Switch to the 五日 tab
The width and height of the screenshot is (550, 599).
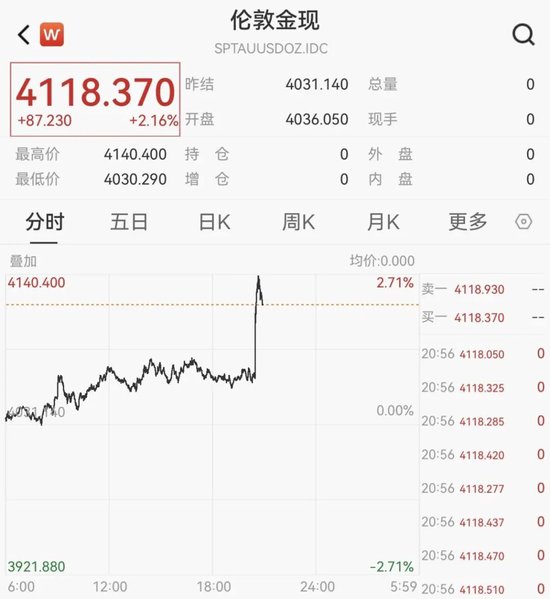(129, 222)
